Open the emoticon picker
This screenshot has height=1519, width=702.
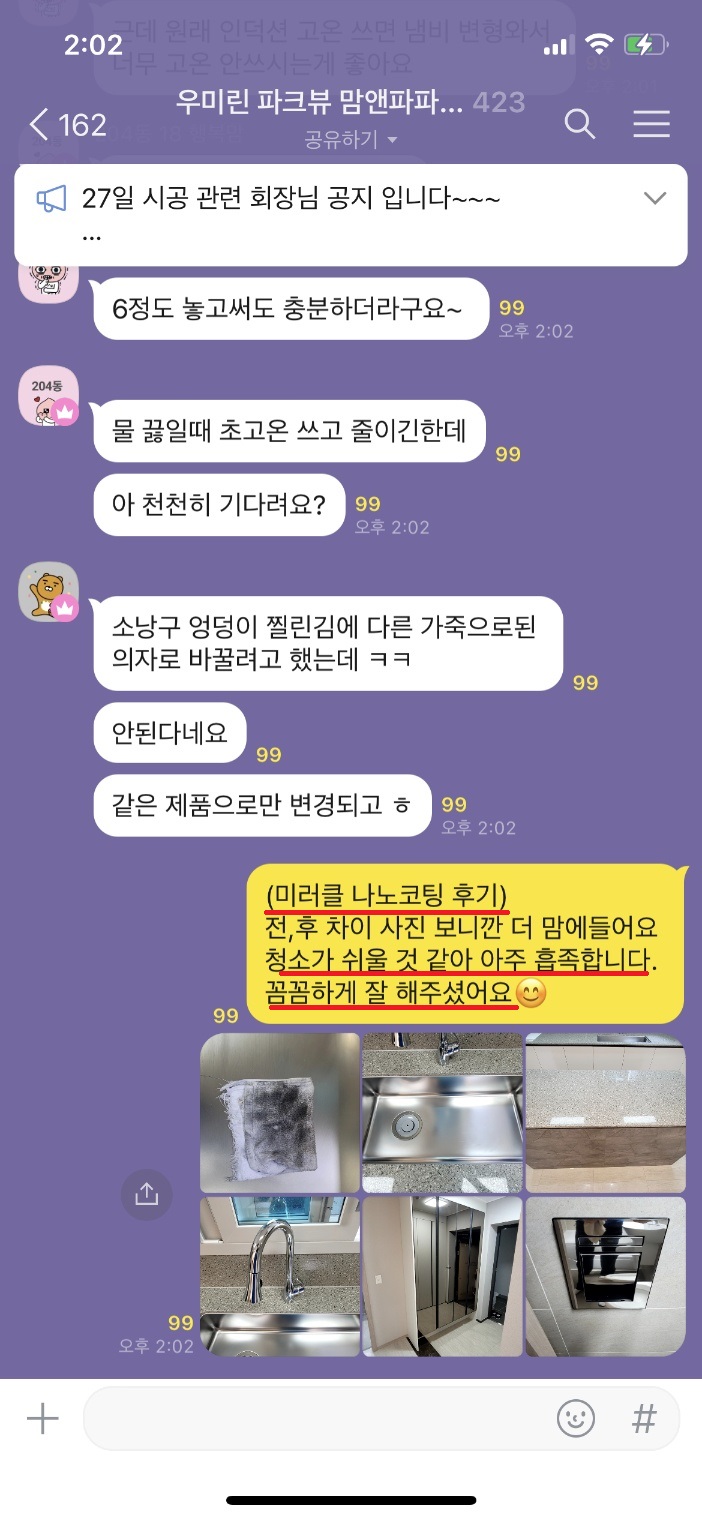coord(576,1418)
